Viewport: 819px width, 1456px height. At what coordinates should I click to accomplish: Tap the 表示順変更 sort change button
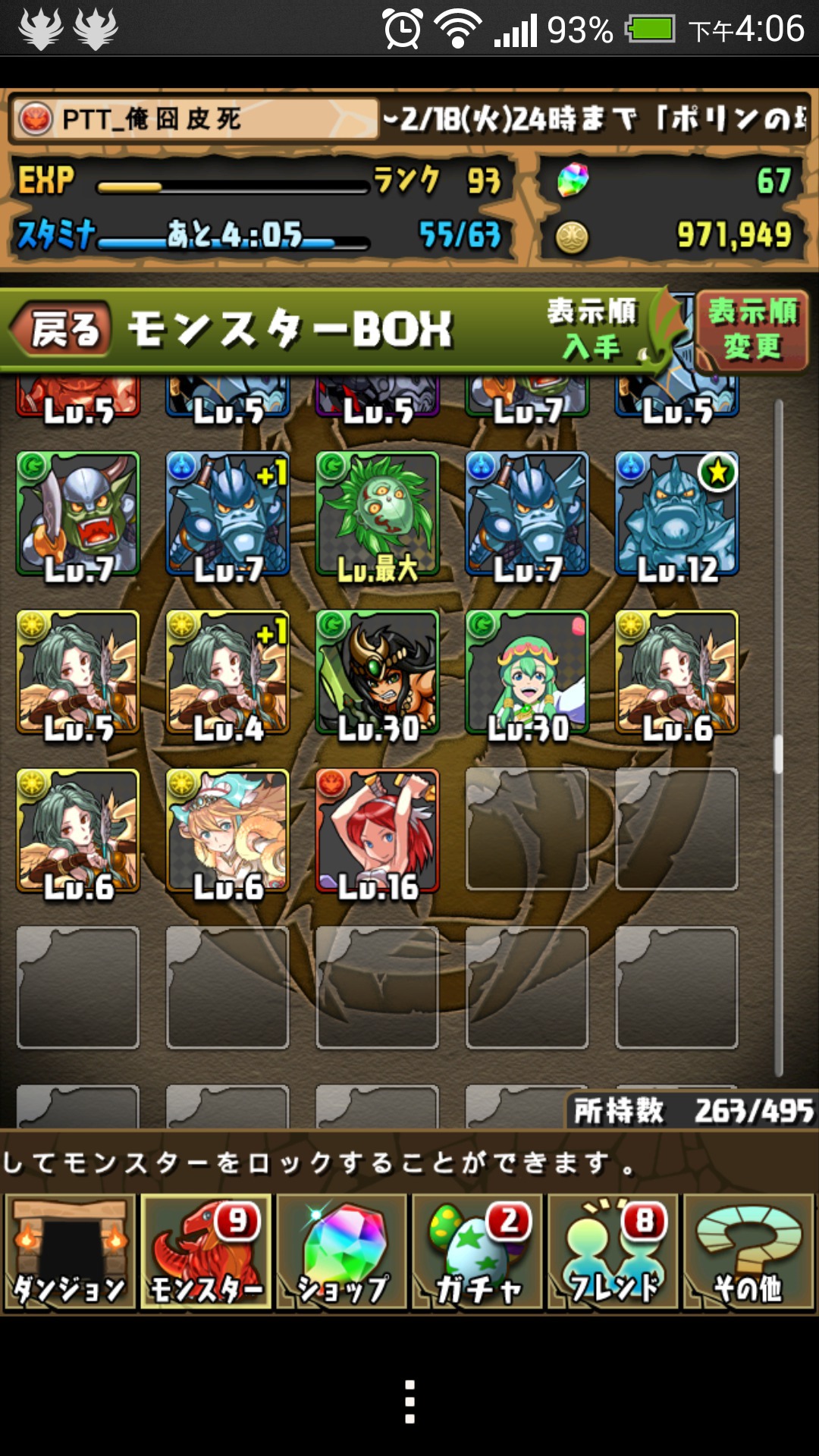point(752,329)
